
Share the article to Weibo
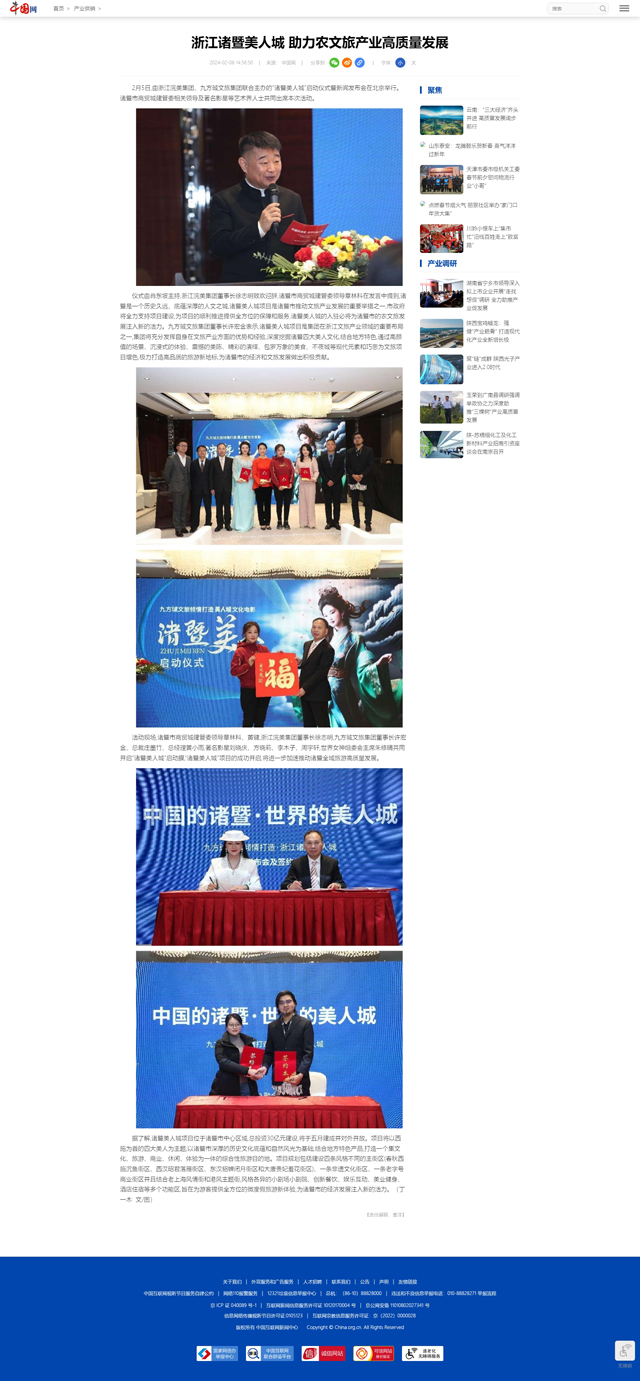[x=347, y=62]
